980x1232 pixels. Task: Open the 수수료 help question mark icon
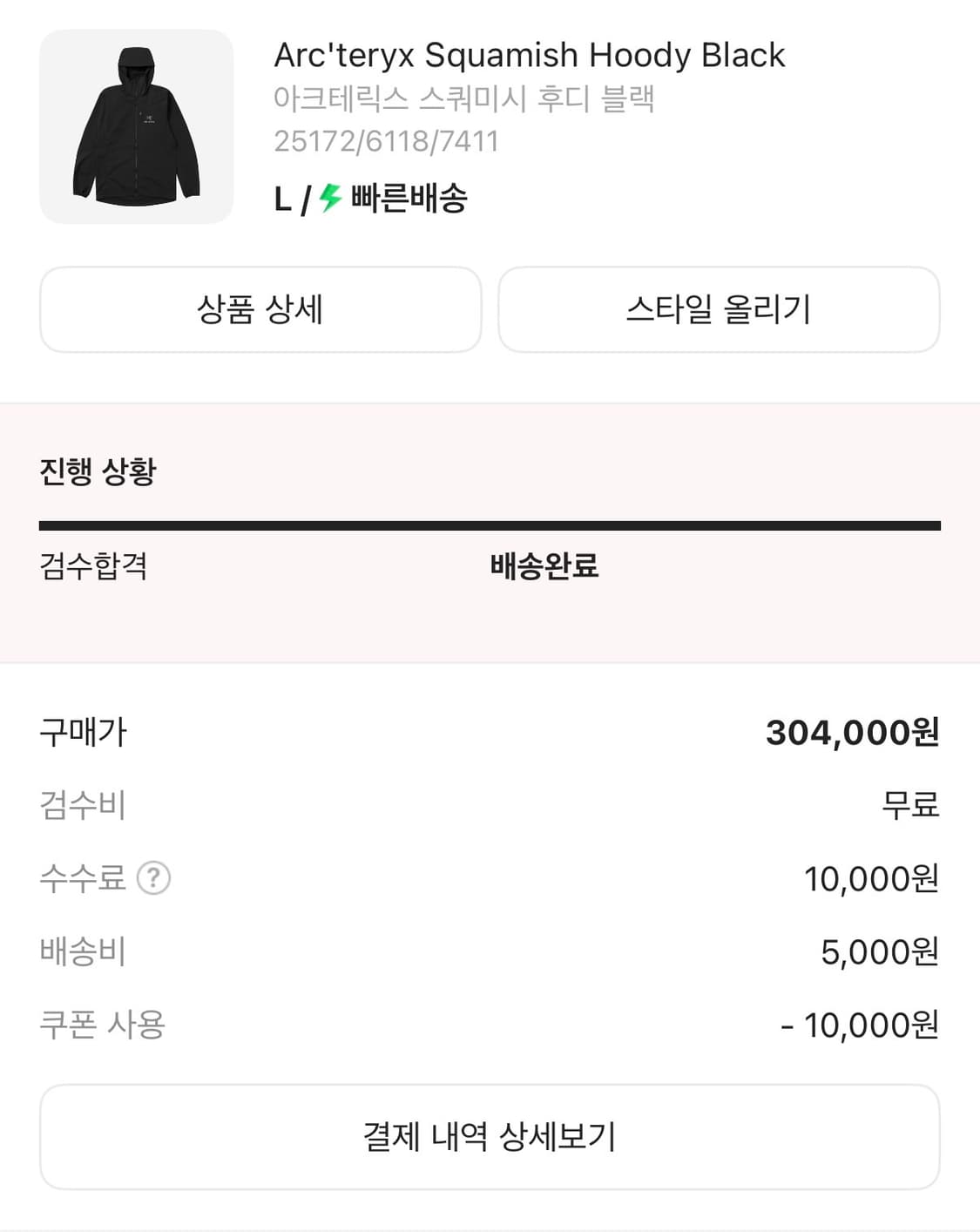pyautogui.click(x=152, y=880)
